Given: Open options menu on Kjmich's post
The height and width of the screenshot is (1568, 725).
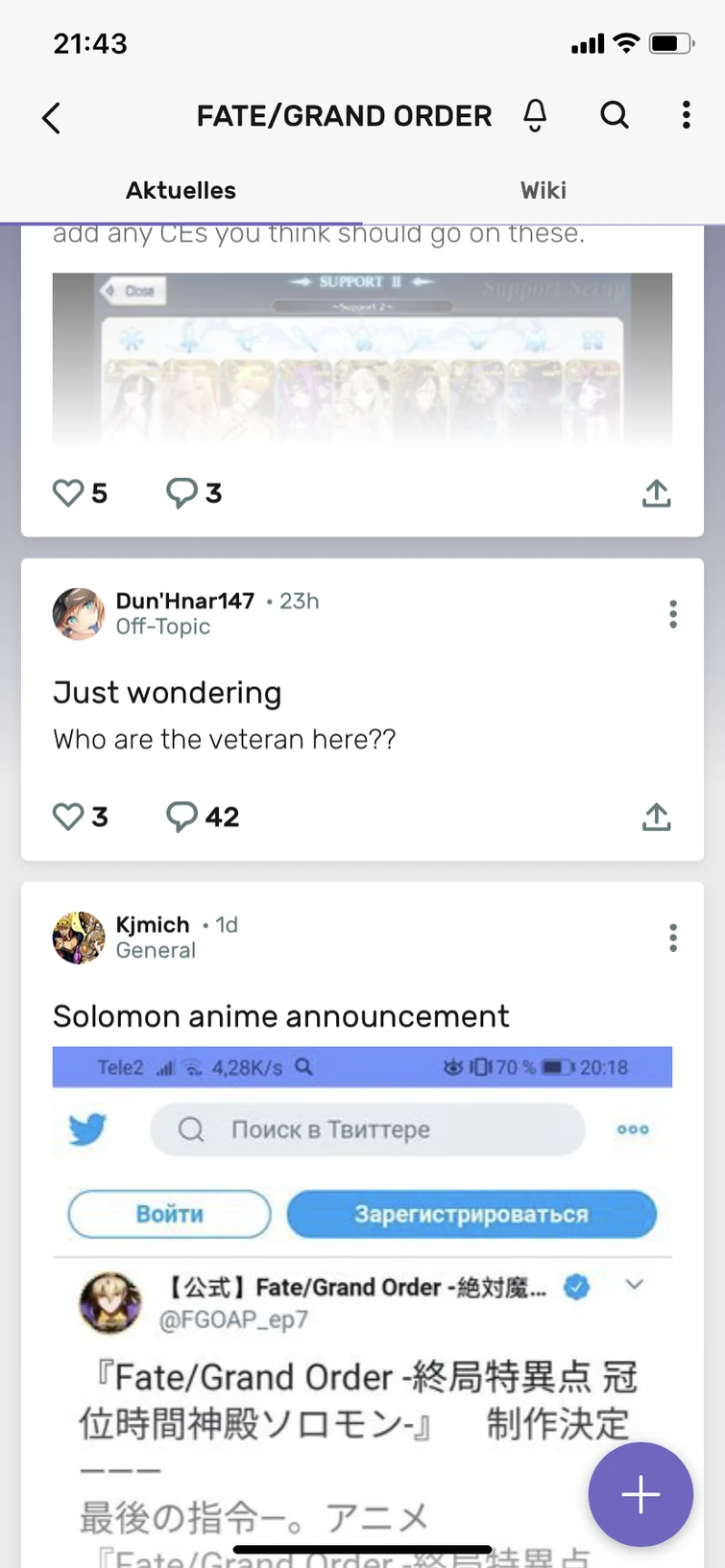Looking at the screenshot, I should click(x=673, y=938).
